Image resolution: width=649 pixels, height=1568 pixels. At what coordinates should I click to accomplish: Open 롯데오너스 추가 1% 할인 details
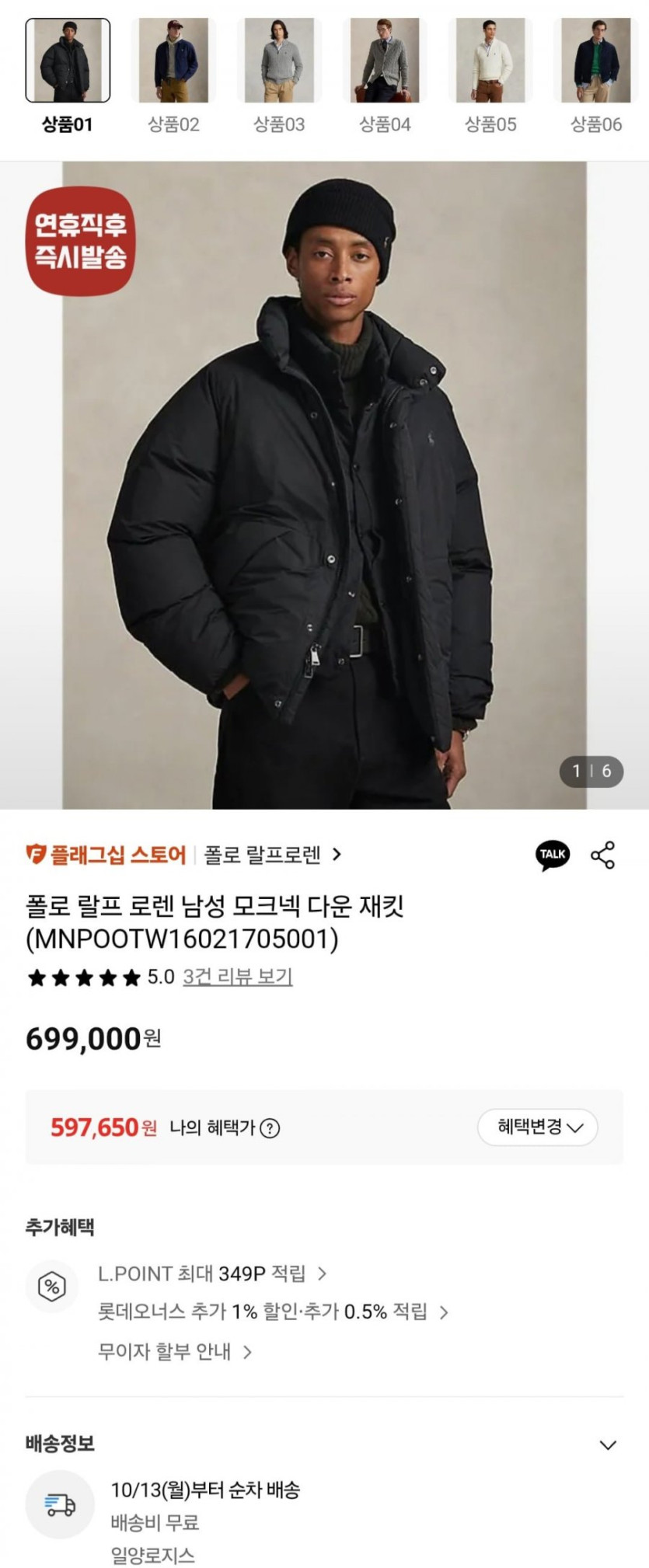pos(272,1312)
